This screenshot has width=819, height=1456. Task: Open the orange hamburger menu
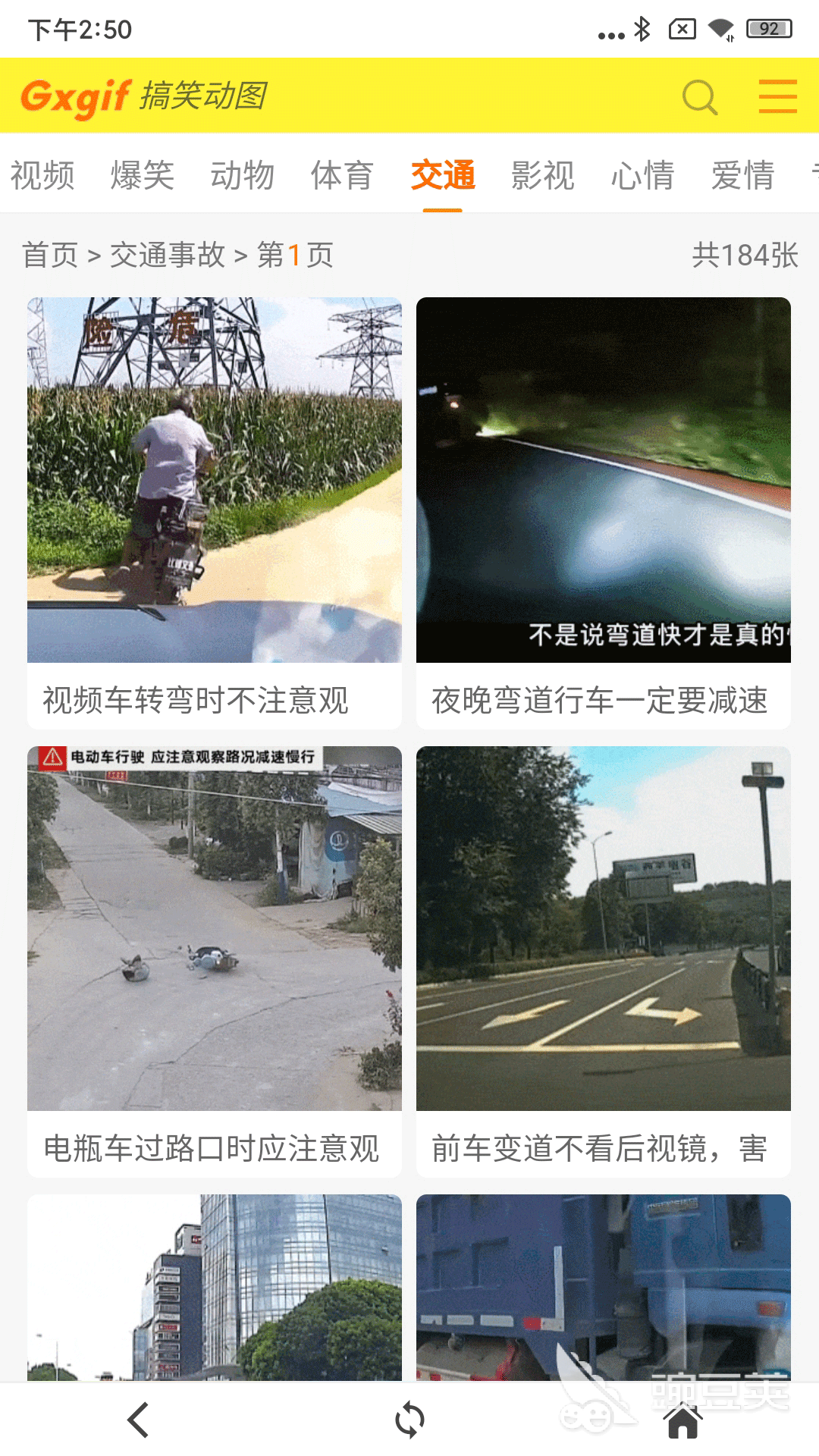(x=777, y=96)
